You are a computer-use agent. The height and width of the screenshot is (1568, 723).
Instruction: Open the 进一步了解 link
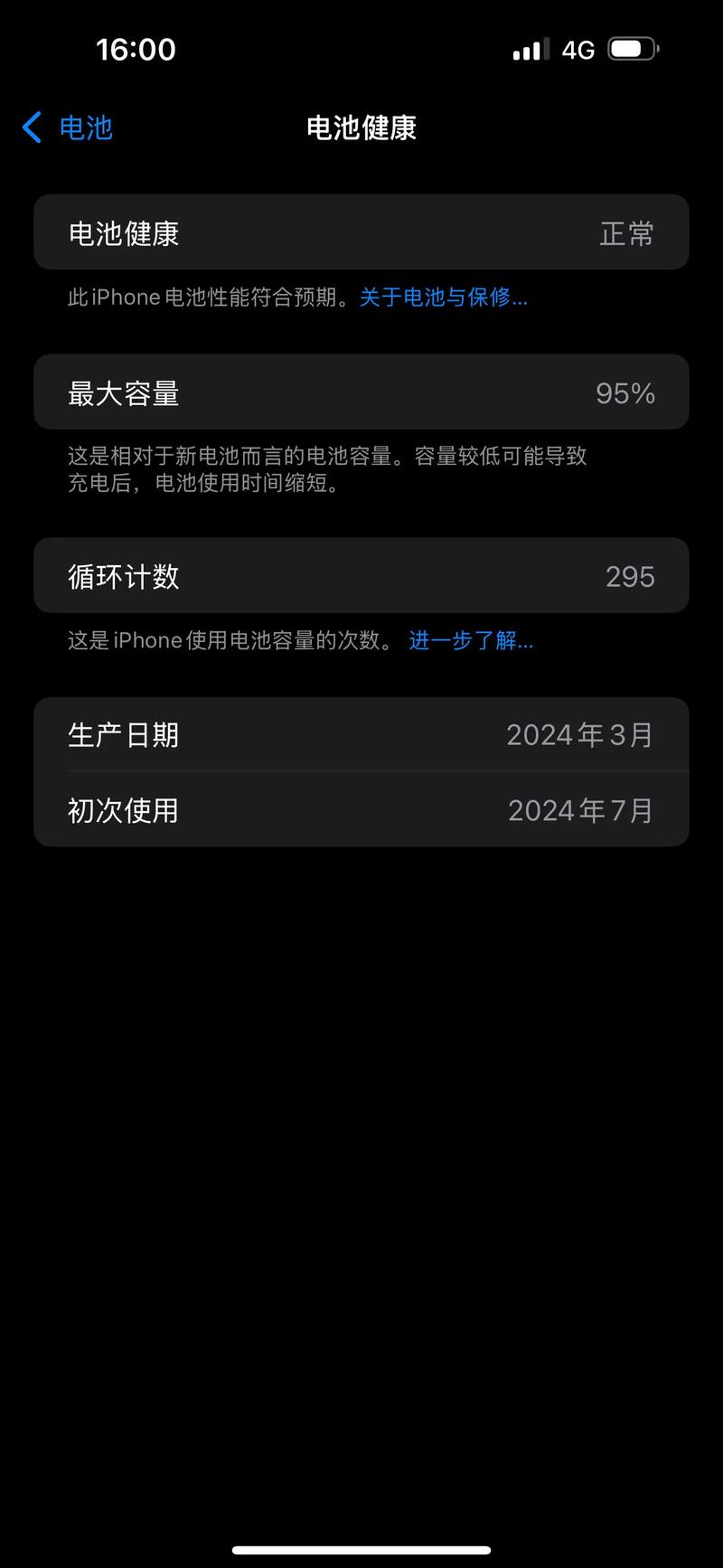pyautogui.click(x=470, y=640)
